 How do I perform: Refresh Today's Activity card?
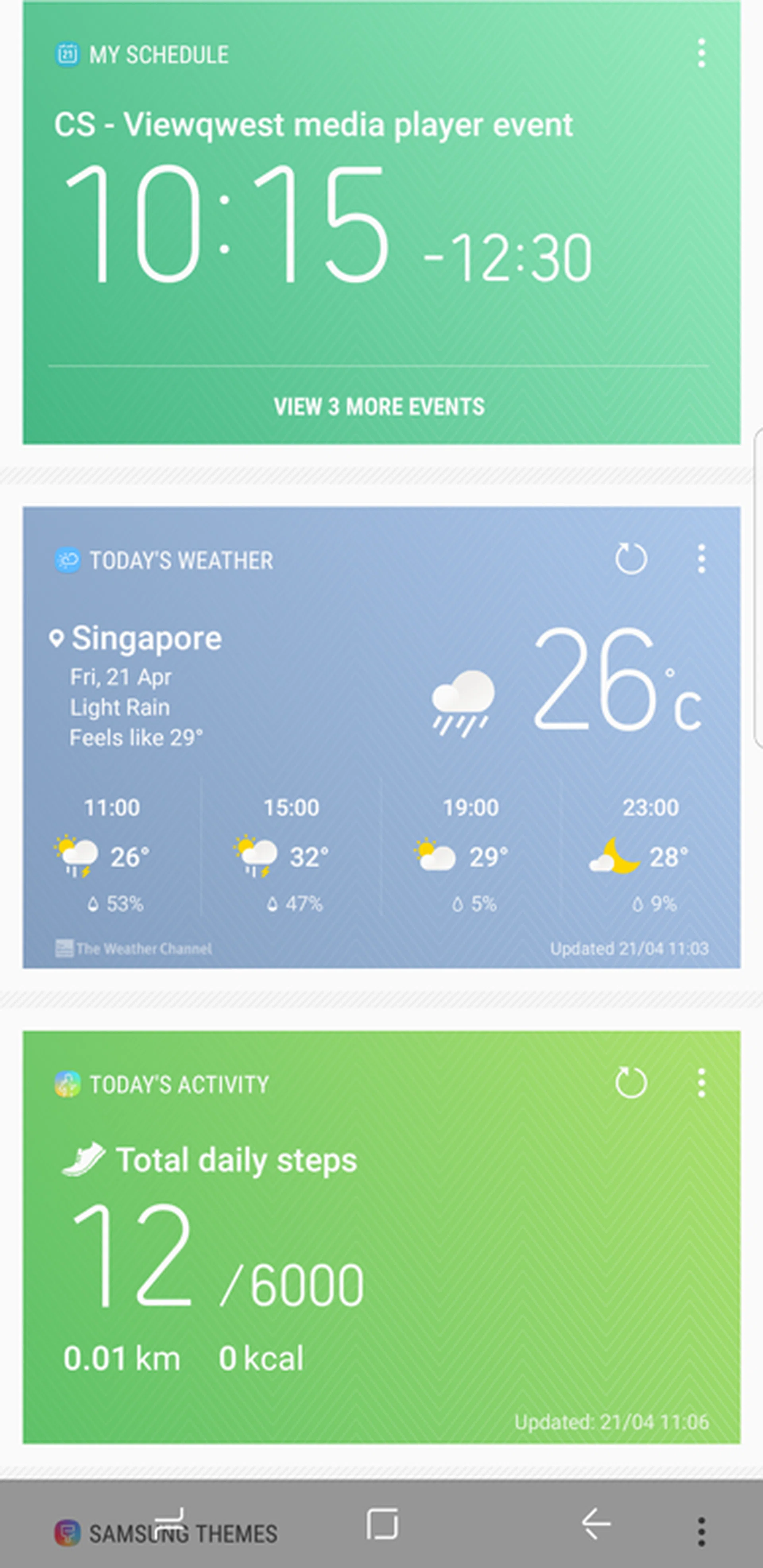click(630, 1083)
